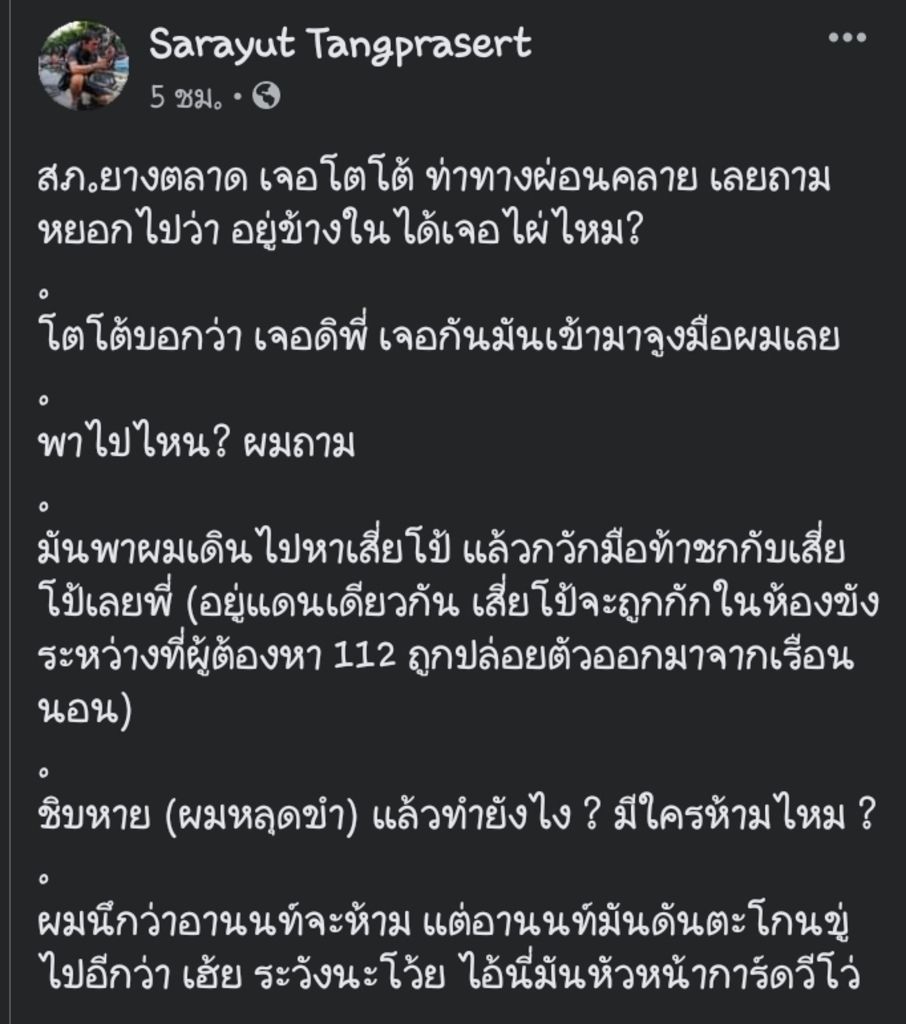Open the post's three-dot options menu
The height and width of the screenshot is (1024, 906).
[848, 39]
